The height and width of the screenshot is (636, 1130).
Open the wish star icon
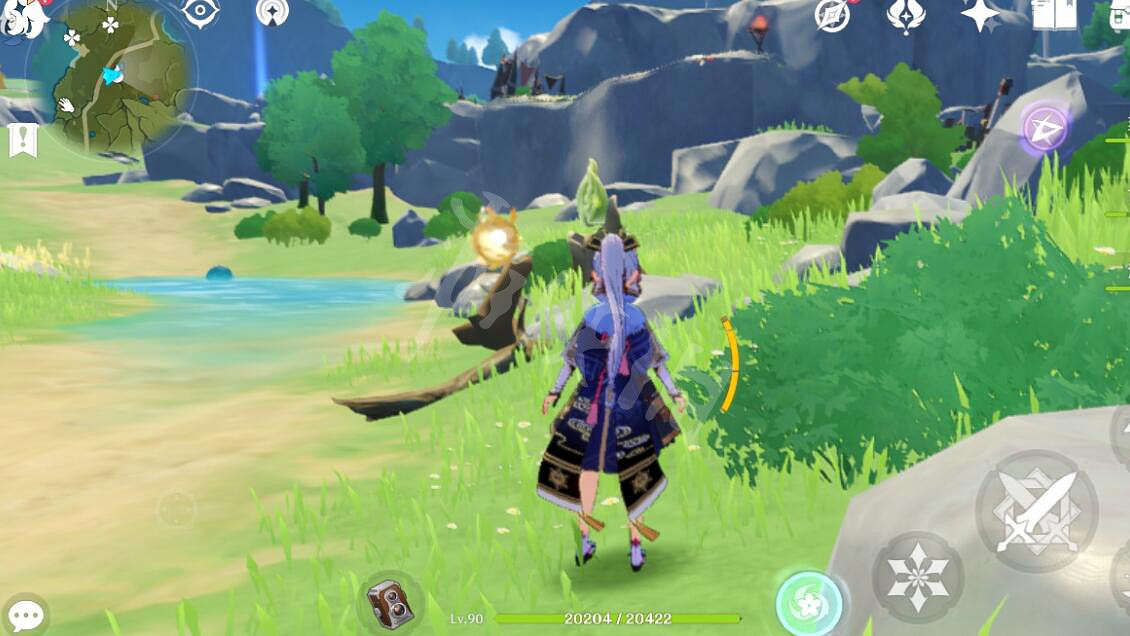click(x=980, y=14)
